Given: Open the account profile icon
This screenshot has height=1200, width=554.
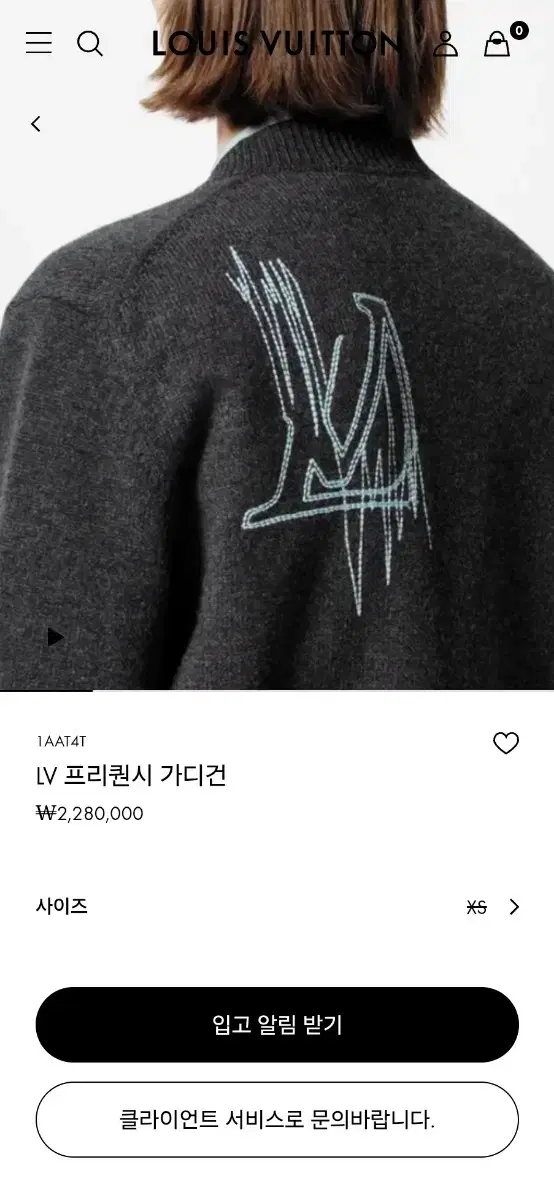Looking at the screenshot, I should coord(445,43).
